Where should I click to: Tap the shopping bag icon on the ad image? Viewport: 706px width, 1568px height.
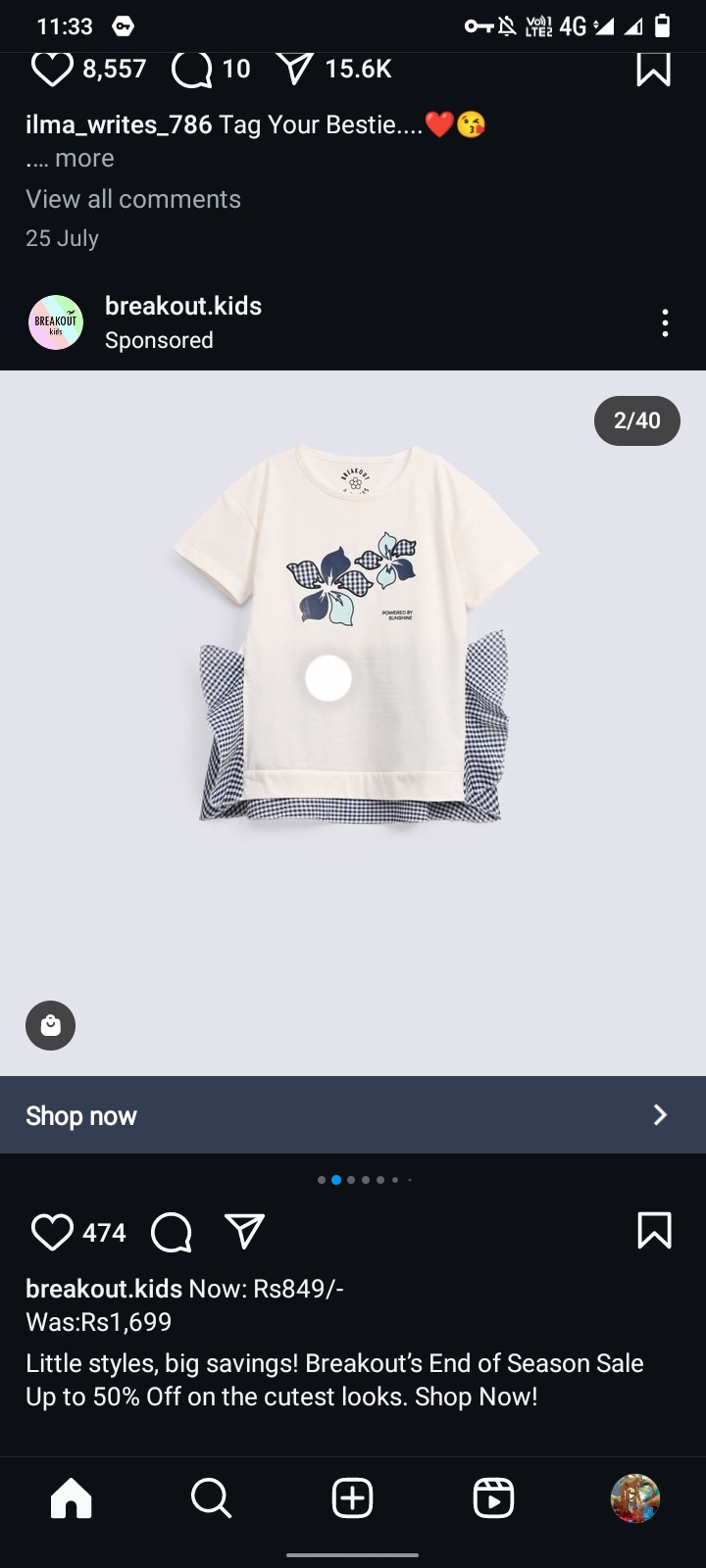click(x=51, y=1025)
